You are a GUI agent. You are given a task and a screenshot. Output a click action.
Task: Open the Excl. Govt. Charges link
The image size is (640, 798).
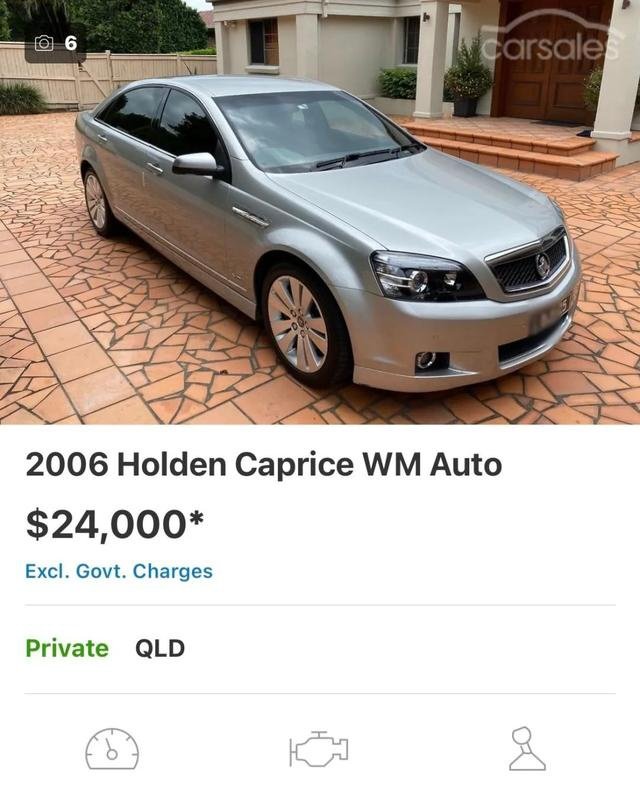pos(119,571)
